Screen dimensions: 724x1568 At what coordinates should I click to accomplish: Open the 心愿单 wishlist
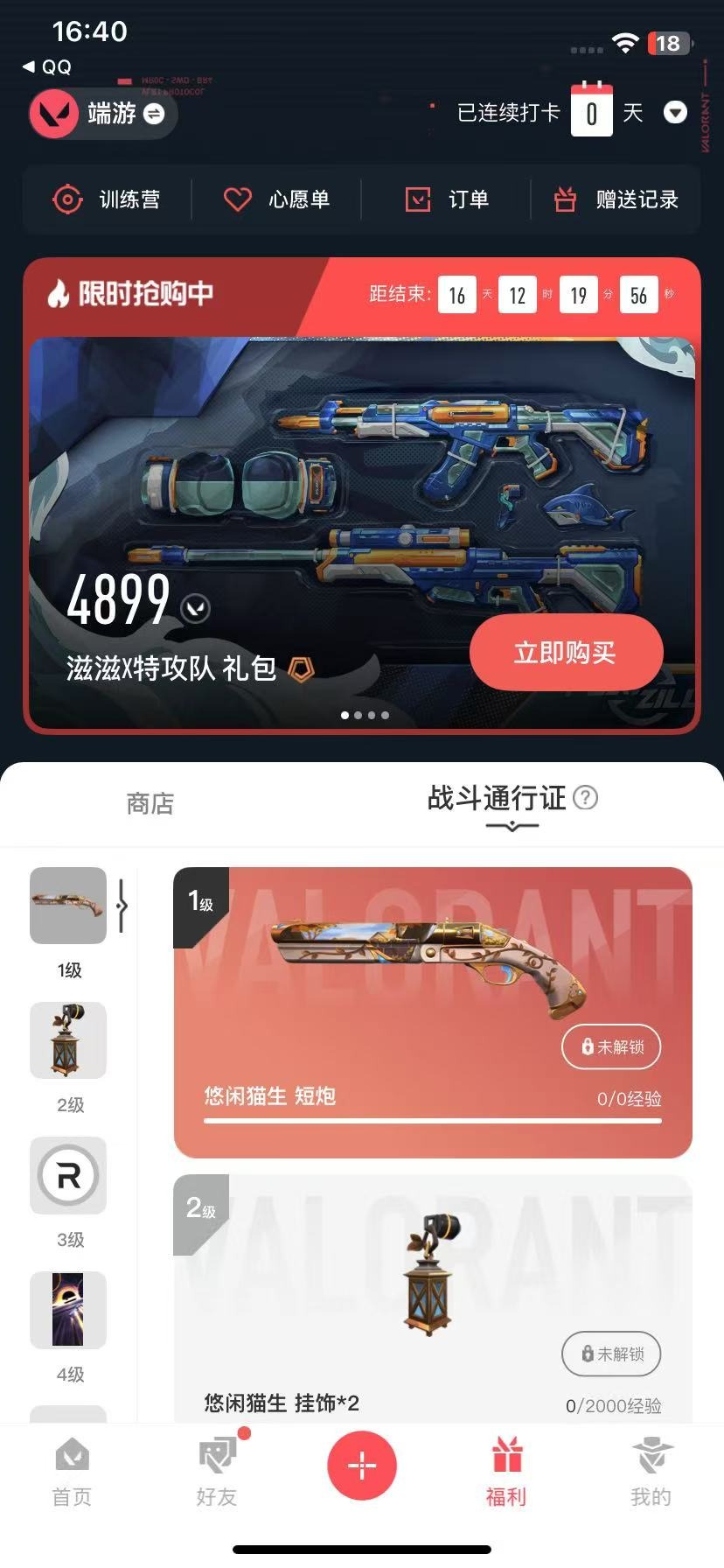(276, 199)
